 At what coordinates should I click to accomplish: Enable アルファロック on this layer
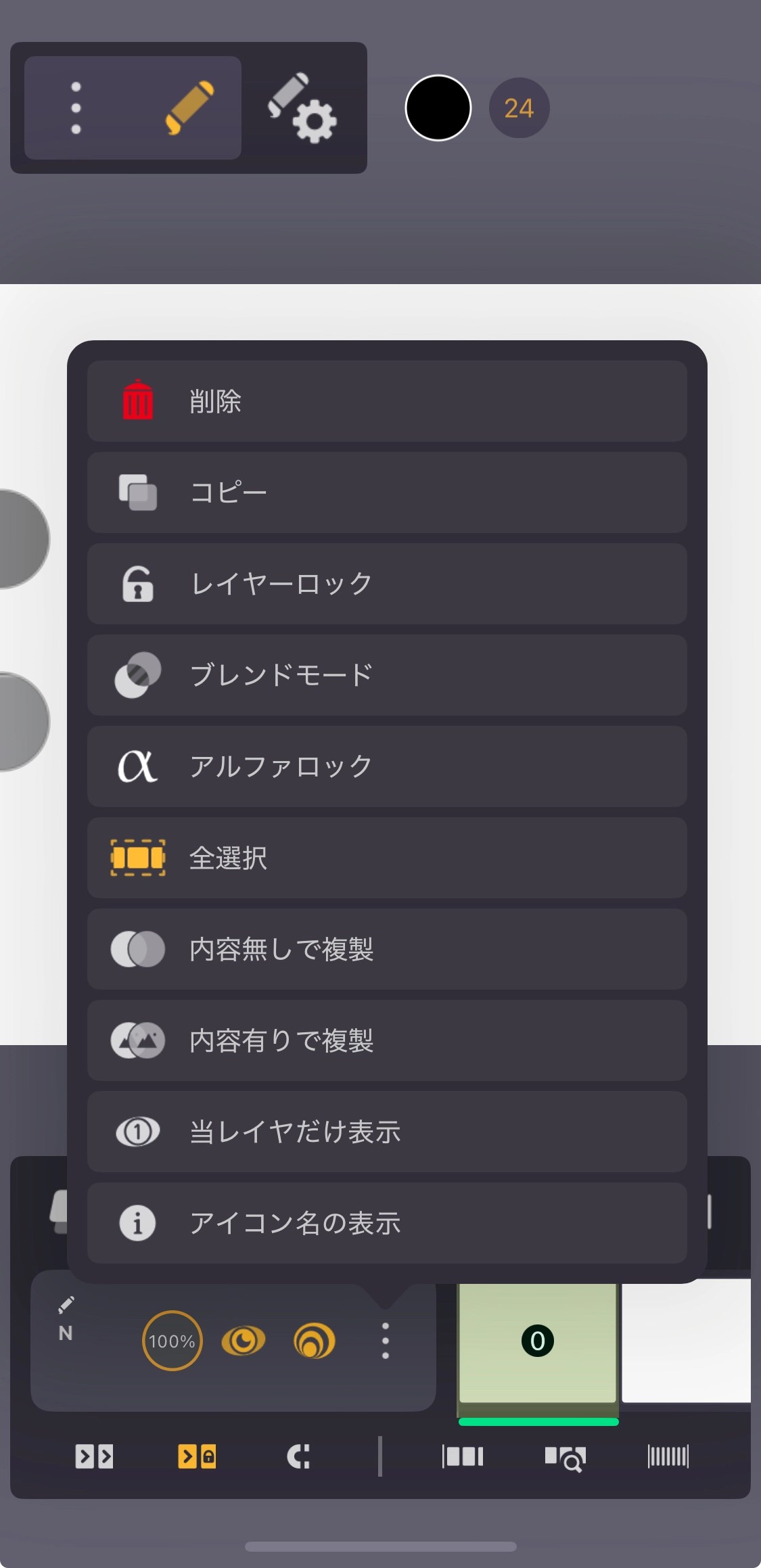(387, 766)
